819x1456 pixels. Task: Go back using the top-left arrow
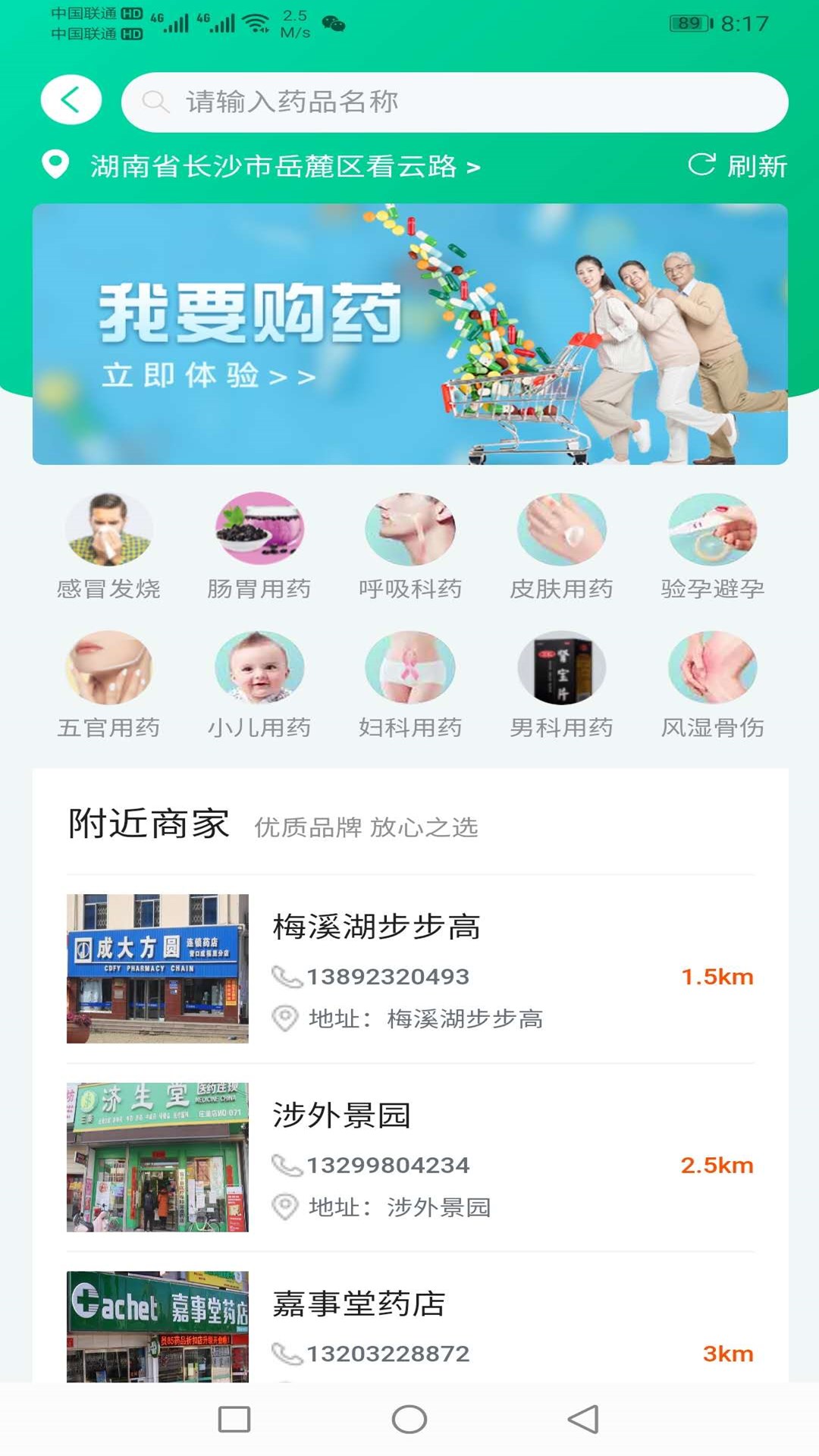[x=71, y=100]
